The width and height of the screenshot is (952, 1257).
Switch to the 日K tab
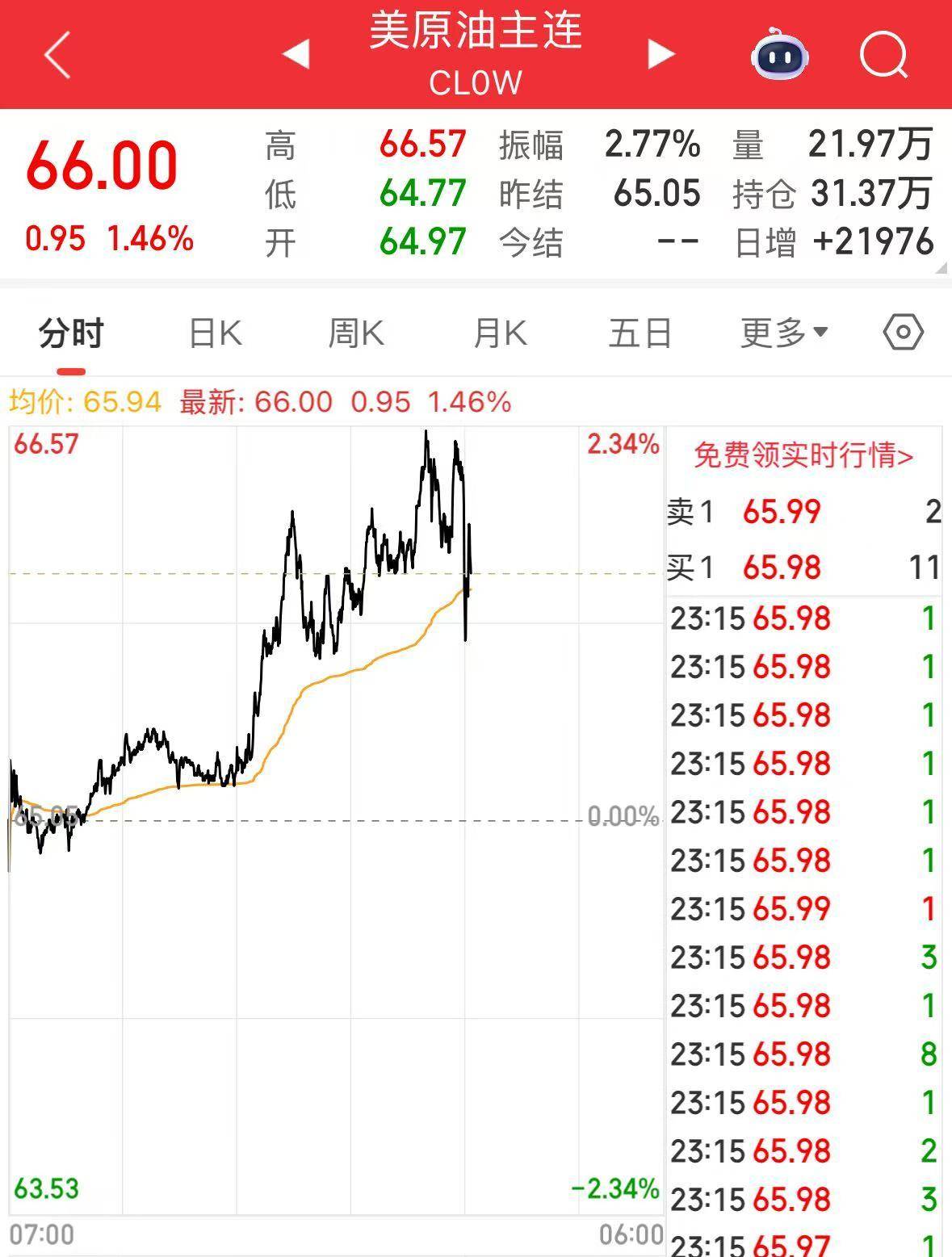tap(215, 333)
